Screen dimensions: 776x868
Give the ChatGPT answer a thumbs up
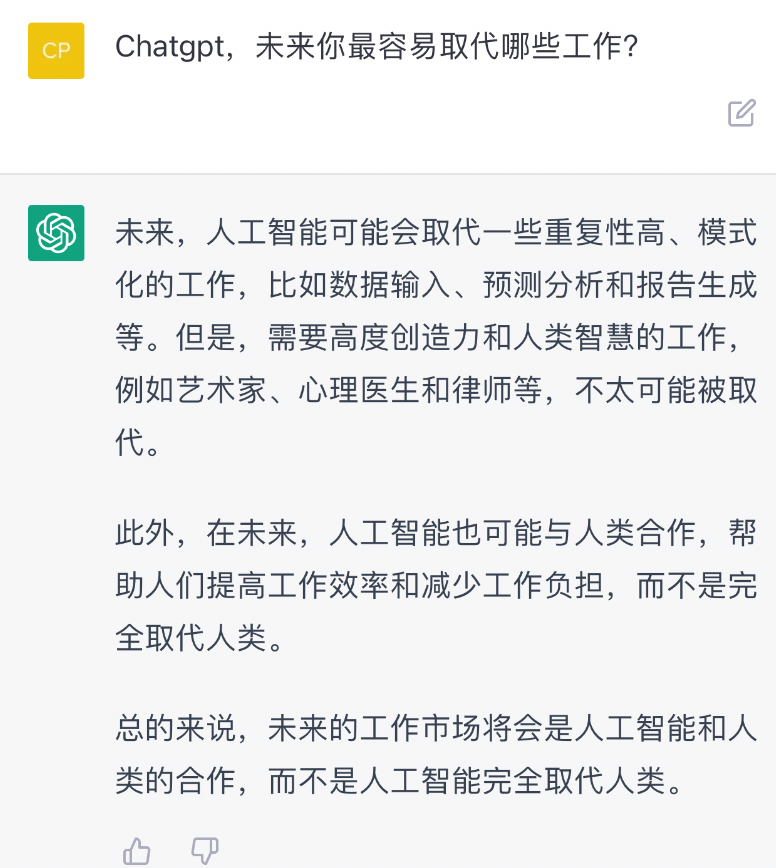coord(137,851)
